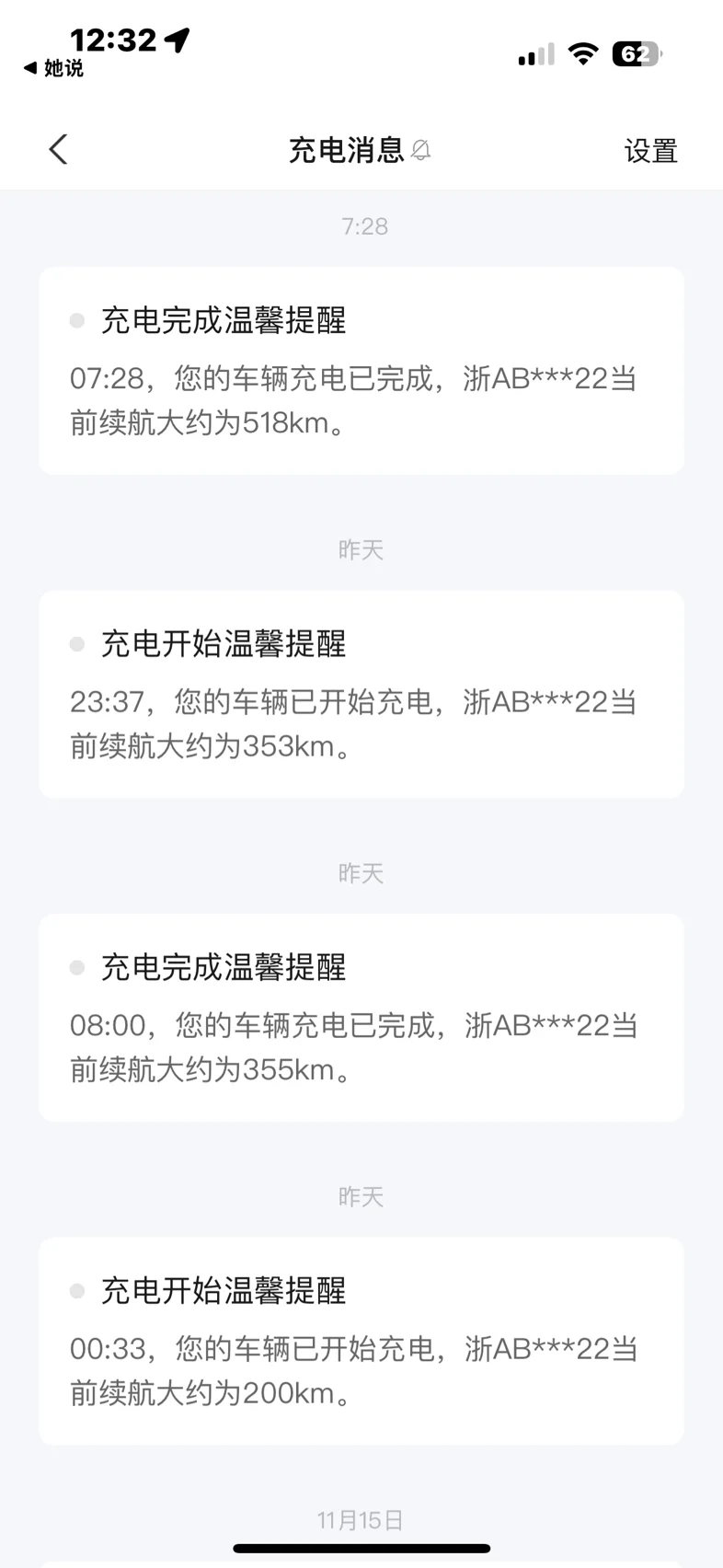
Task: Open the 07:28 charging complete message (518km)
Action: (361, 371)
